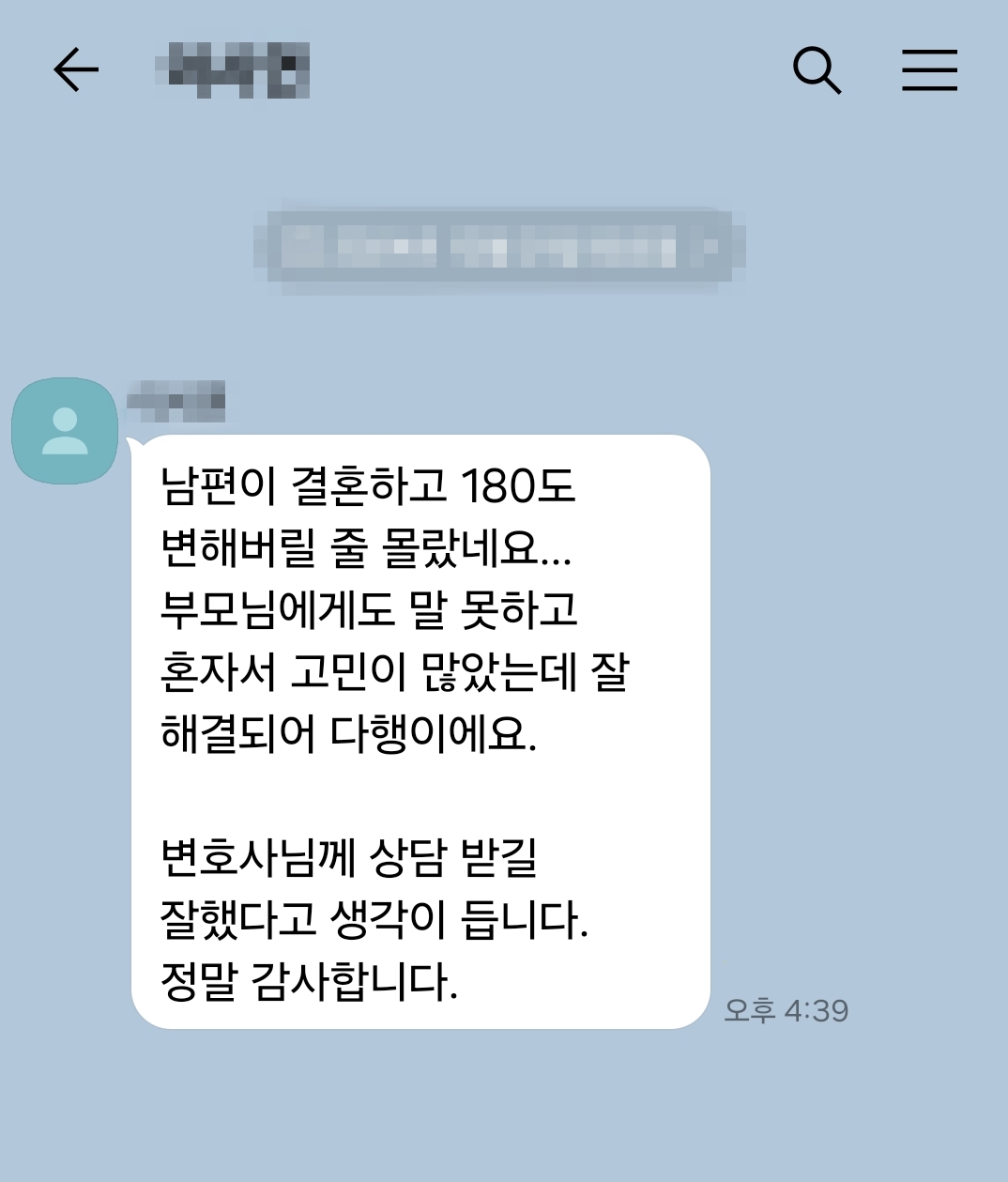Search within this conversation
Screen dimensions: 1008x1182
[817, 70]
